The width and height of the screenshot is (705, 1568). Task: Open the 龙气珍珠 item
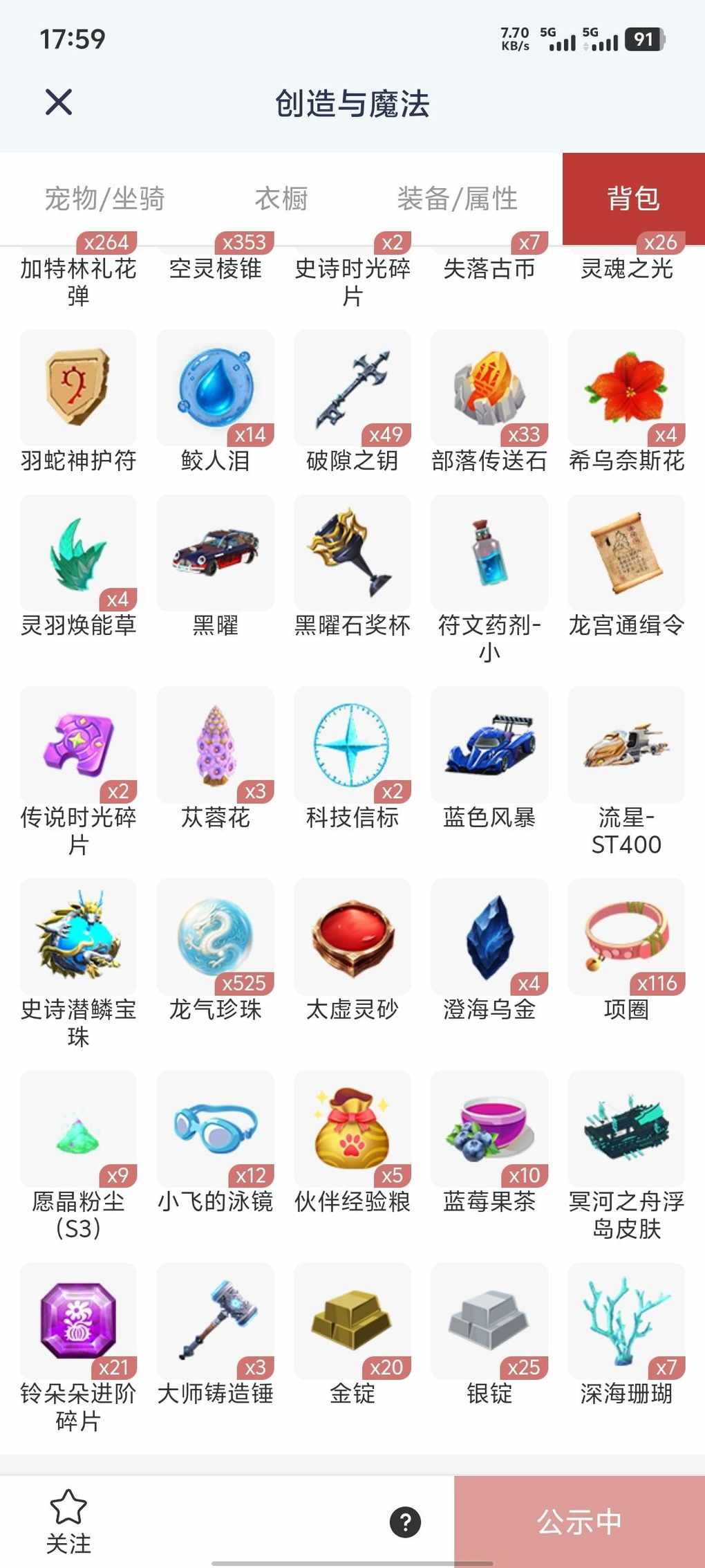[216, 937]
